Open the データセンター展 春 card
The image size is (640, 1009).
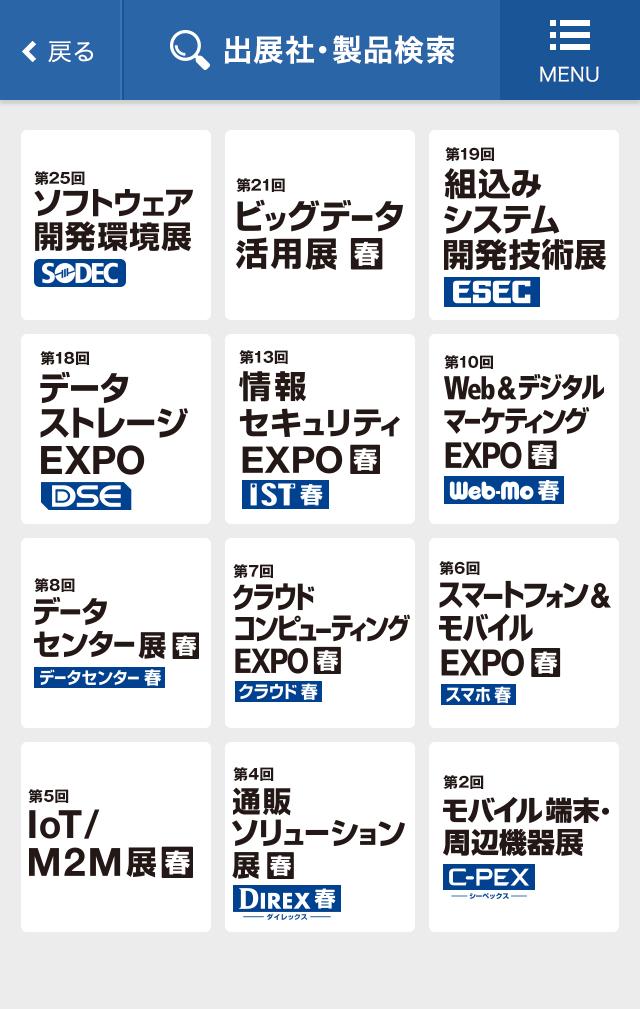116,633
